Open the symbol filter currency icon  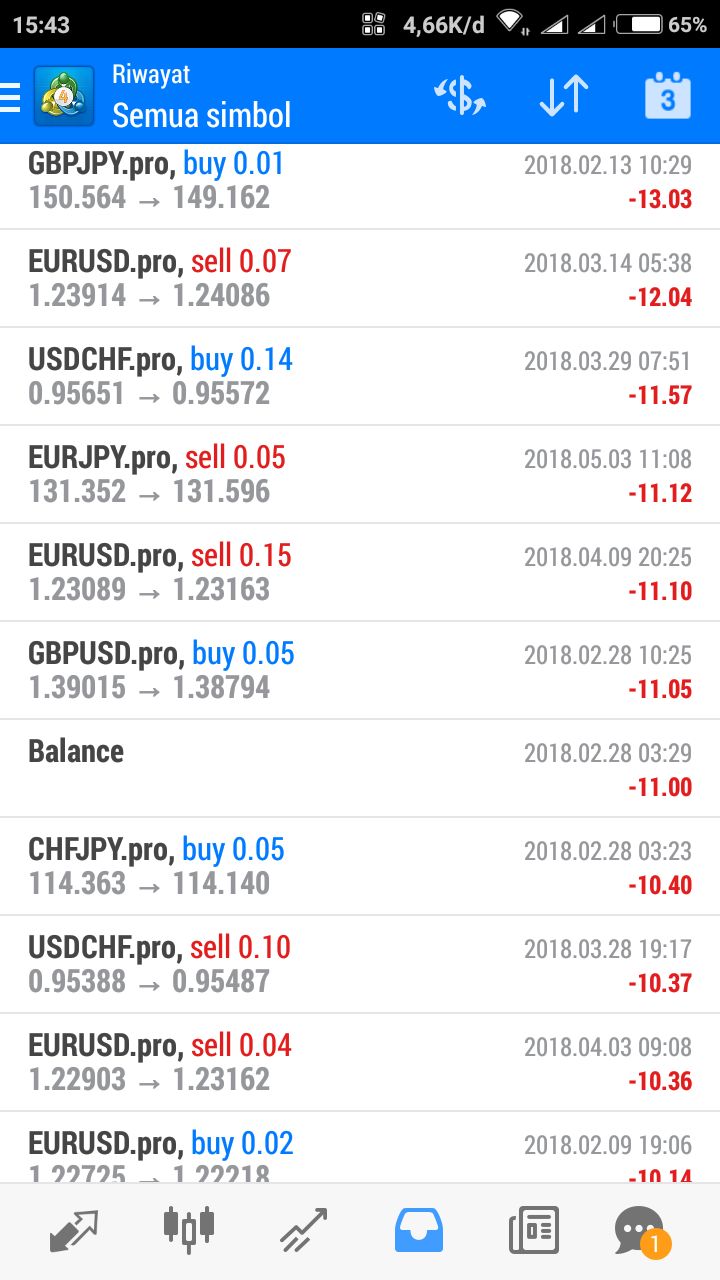coord(459,96)
